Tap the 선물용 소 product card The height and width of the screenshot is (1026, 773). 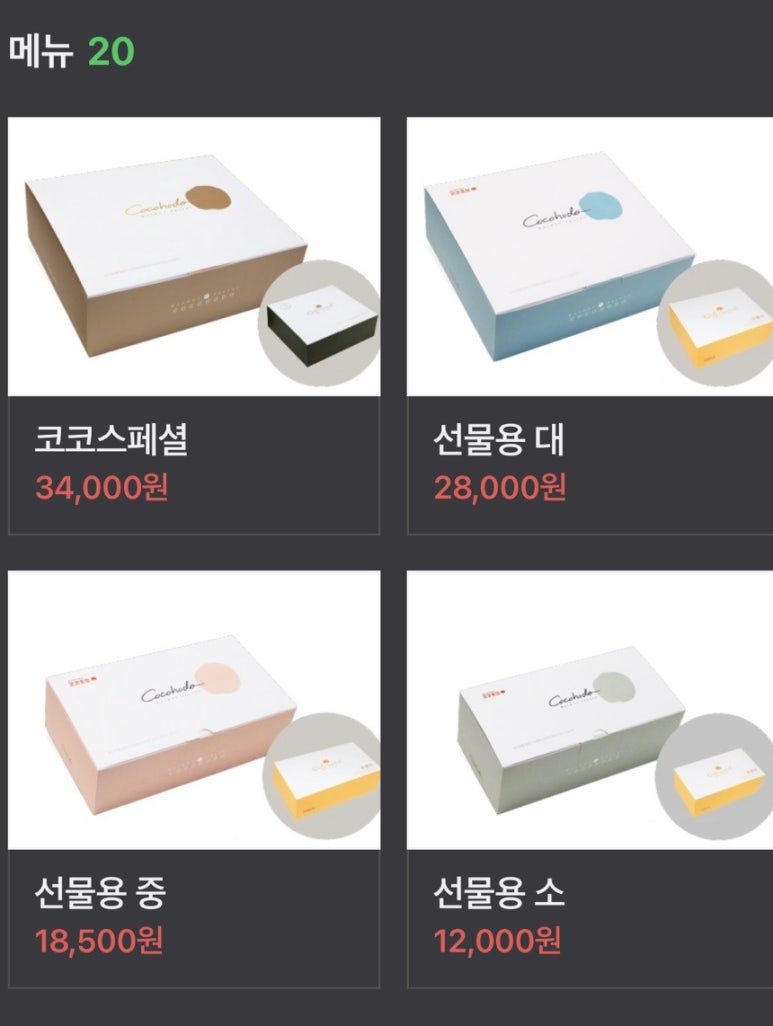590,780
